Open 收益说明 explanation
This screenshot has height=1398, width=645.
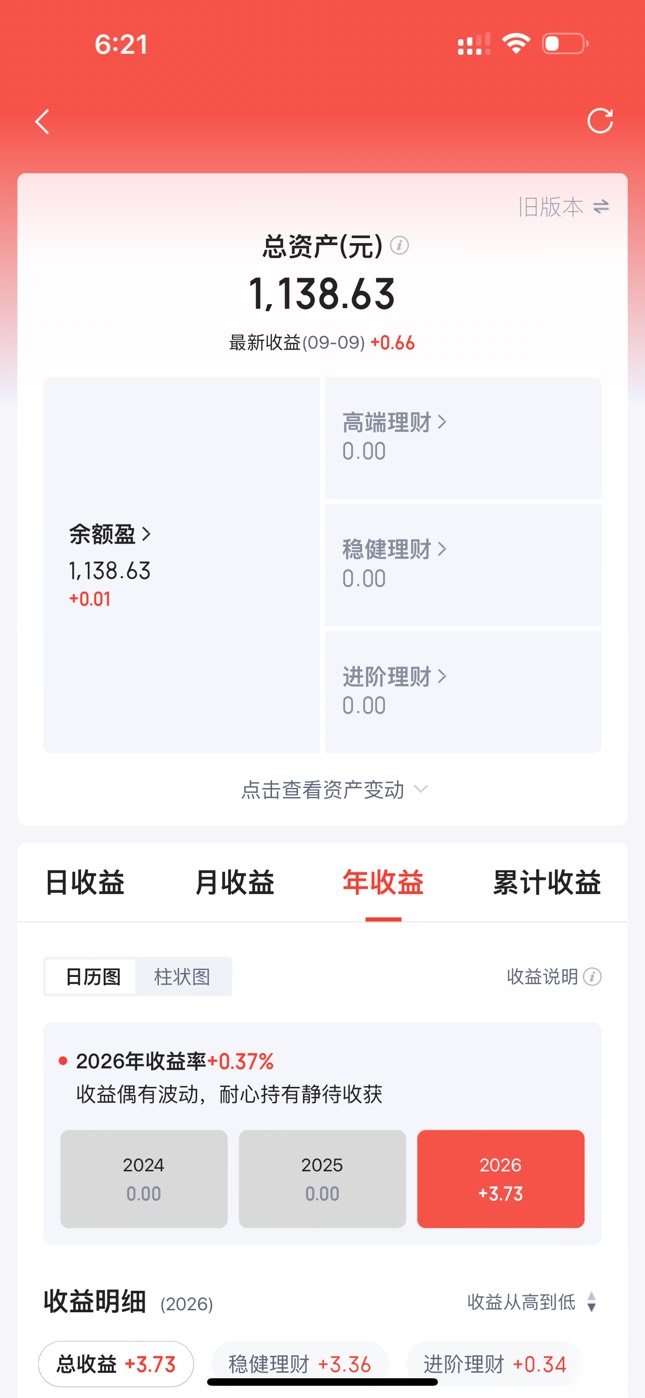tap(554, 977)
